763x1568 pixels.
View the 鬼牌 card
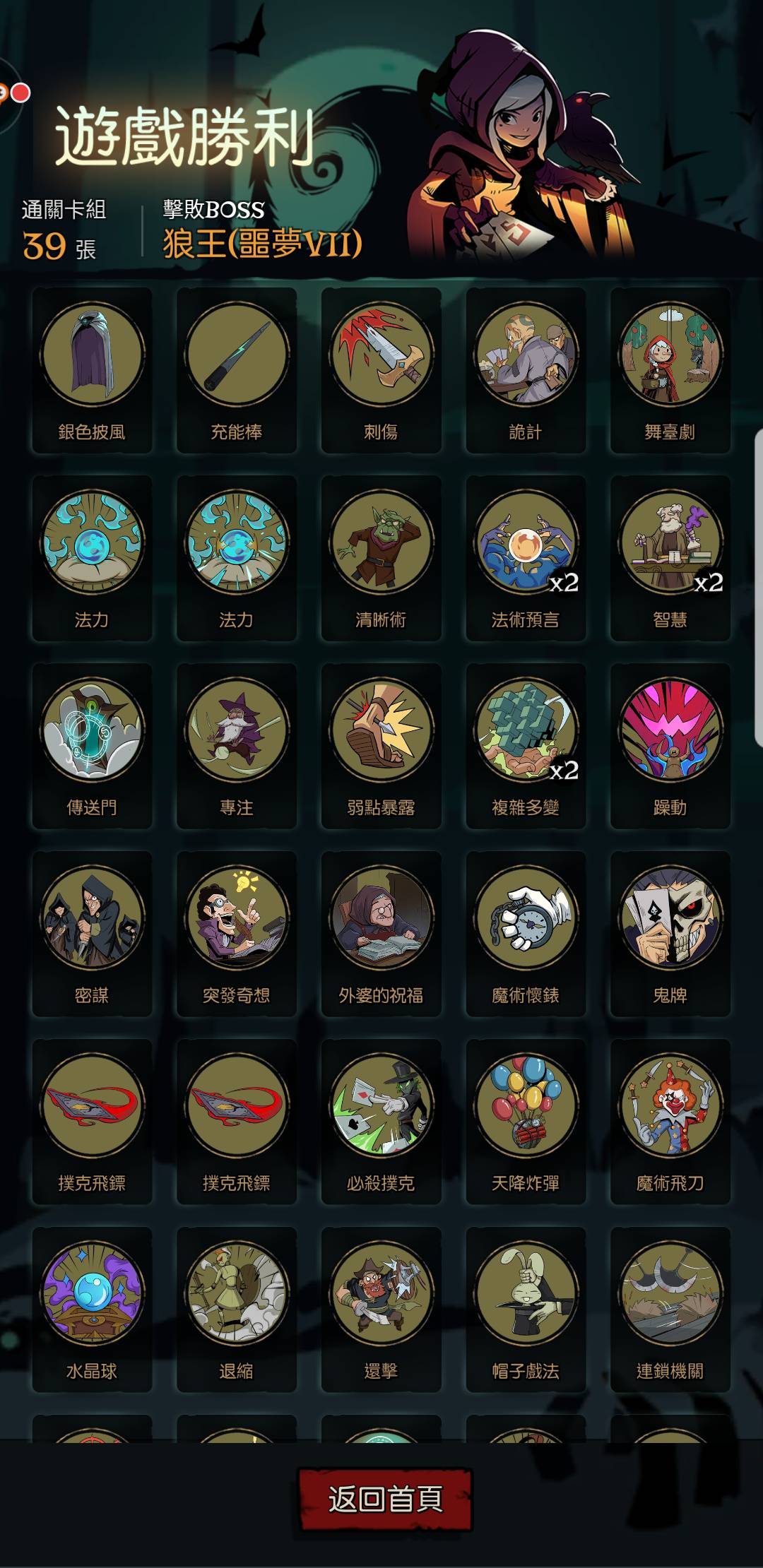point(670,933)
